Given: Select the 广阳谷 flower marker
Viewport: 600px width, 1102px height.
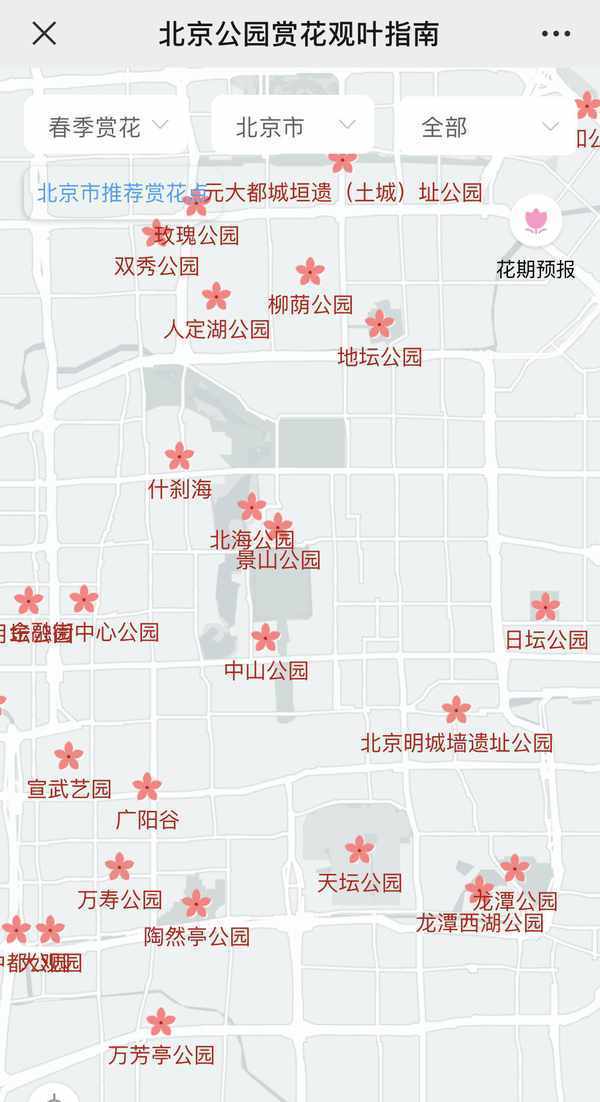Looking at the screenshot, I should coord(147,787).
